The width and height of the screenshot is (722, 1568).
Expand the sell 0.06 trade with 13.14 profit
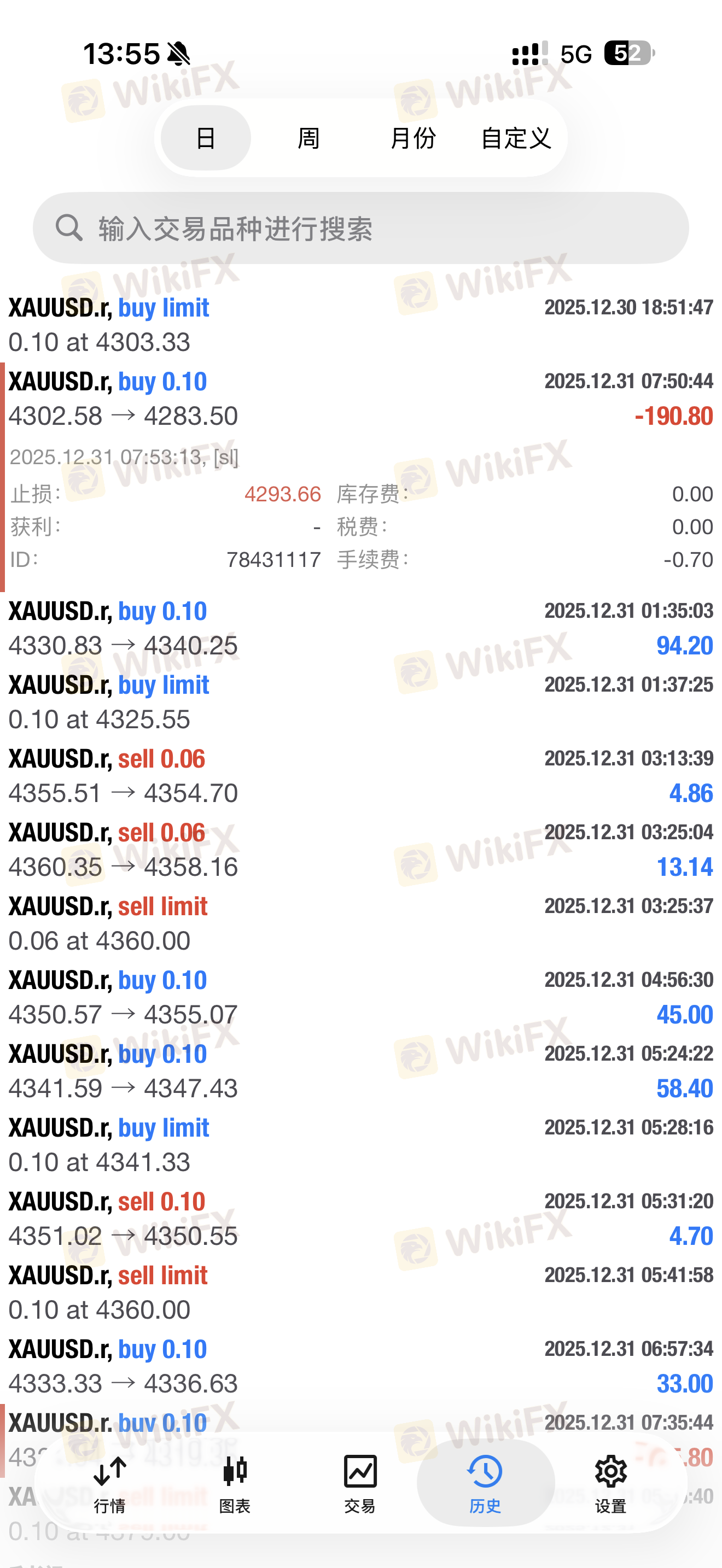click(x=360, y=849)
